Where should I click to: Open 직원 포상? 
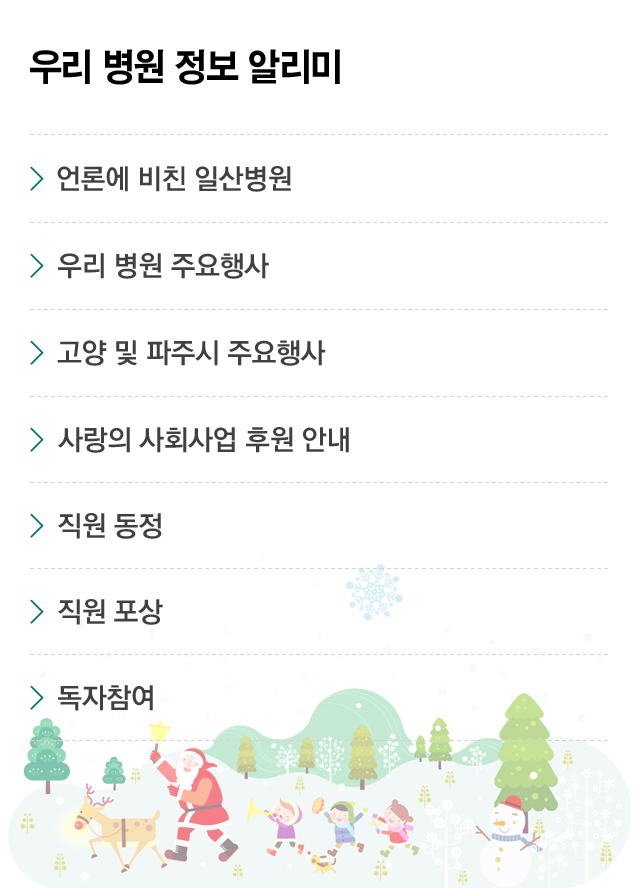coord(110,611)
